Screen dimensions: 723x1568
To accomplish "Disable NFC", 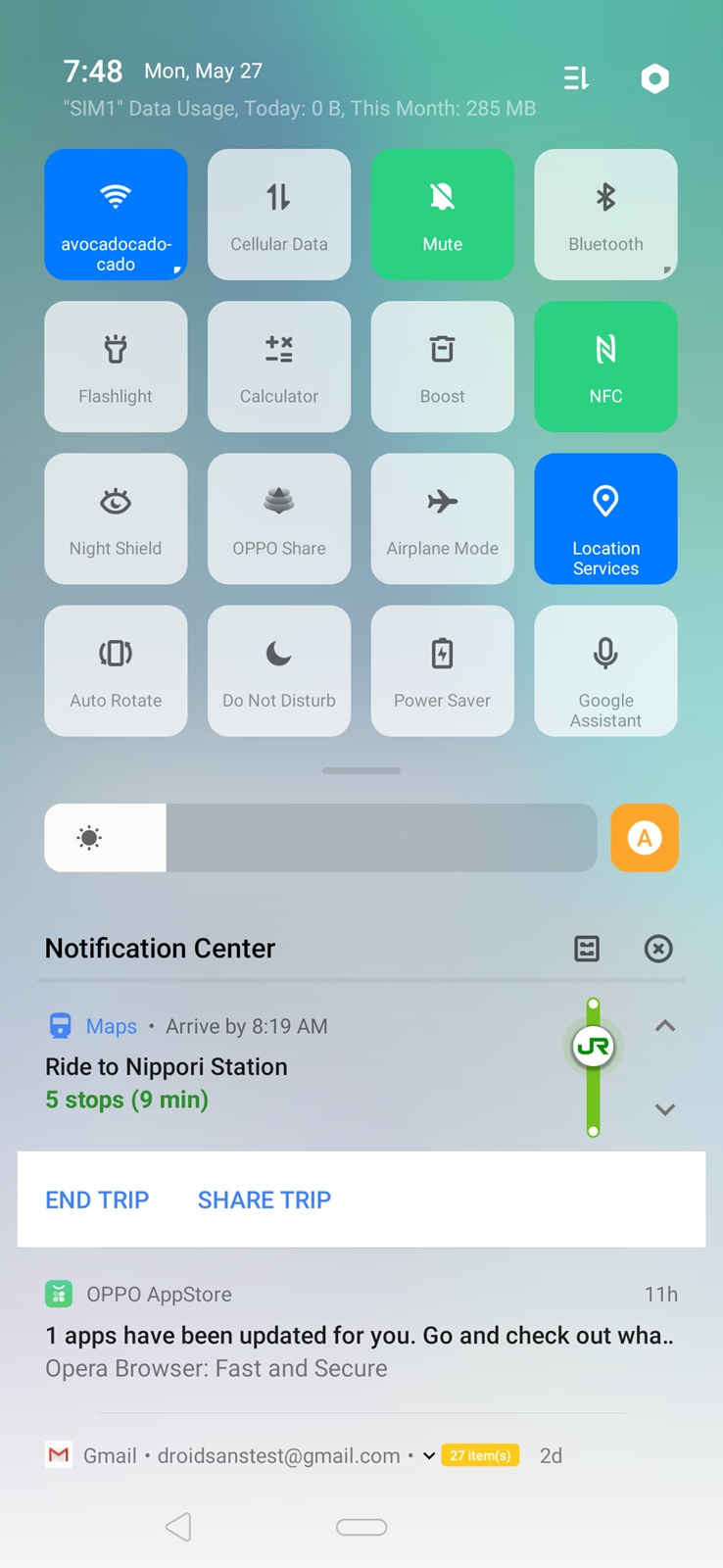I will 605,367.
